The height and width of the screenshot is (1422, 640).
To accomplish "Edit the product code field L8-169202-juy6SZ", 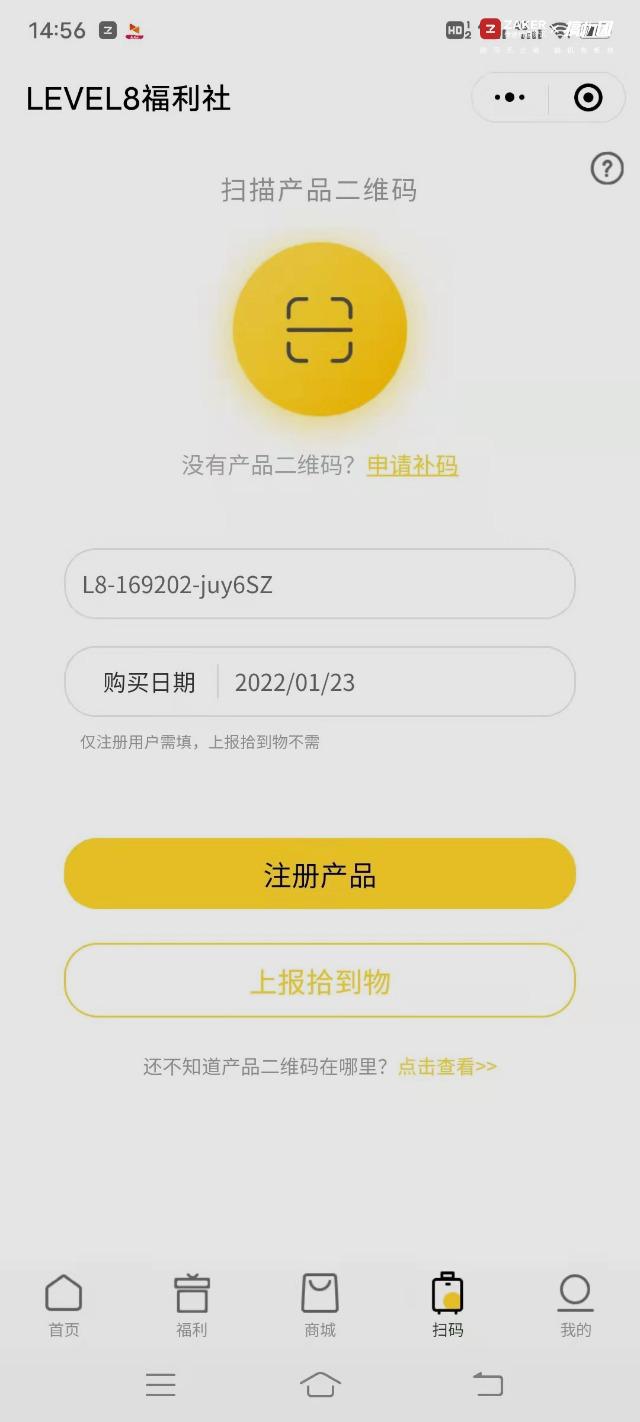I will 320,584.
